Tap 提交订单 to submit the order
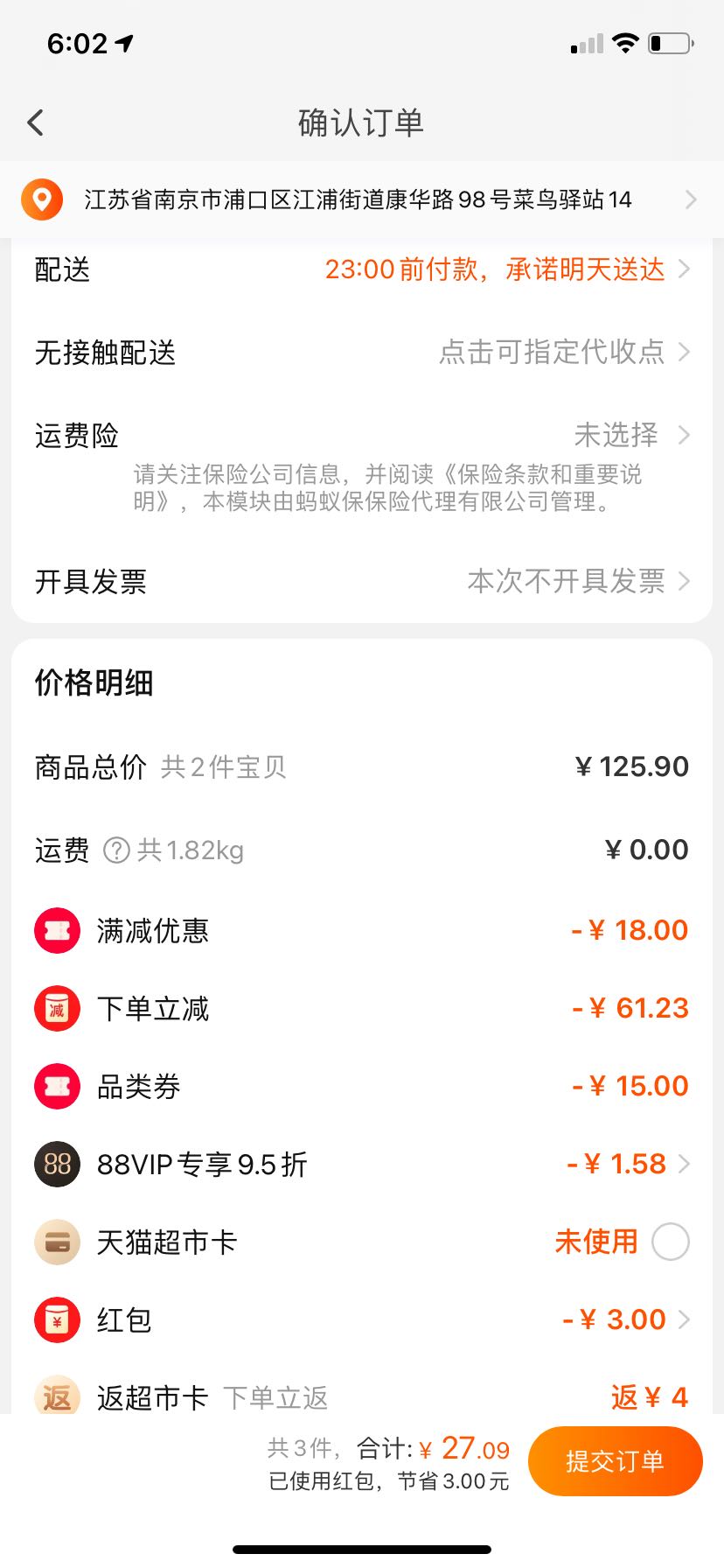724x1568 pixels. coord(616,1460)
